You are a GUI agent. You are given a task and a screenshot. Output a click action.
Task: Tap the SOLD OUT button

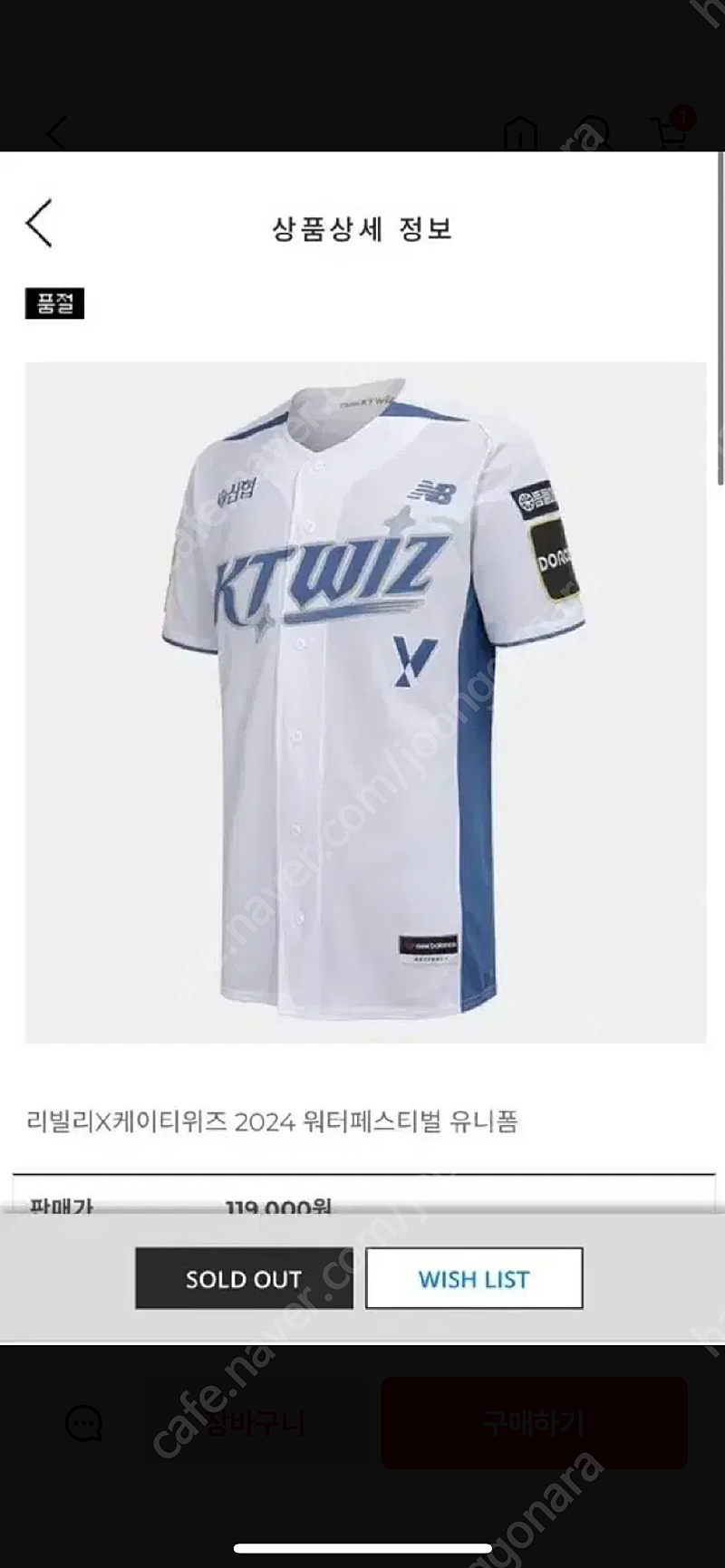pos(244,1278)
